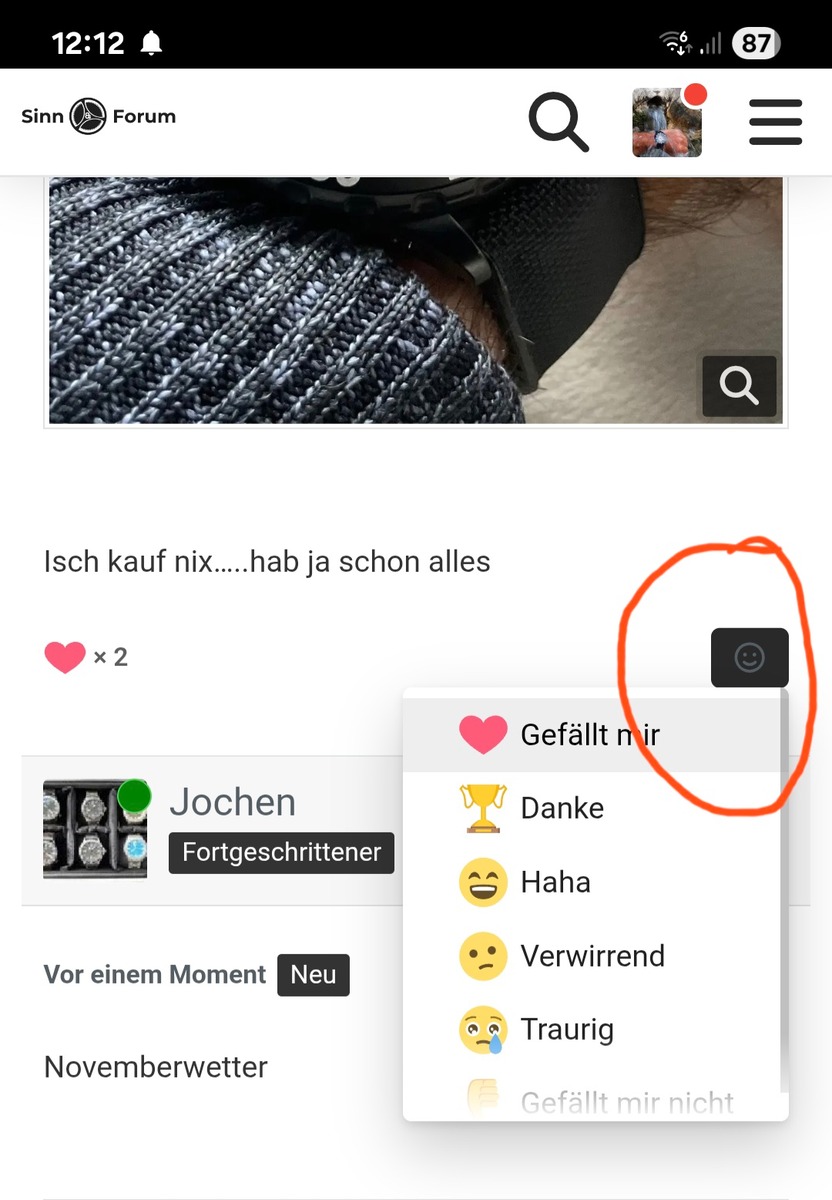Image resolution: width=832 pixels, height=1200 pixels.
Task: Enlarge the watch photo with the magnifier
Action: click(x=738, y=385)
